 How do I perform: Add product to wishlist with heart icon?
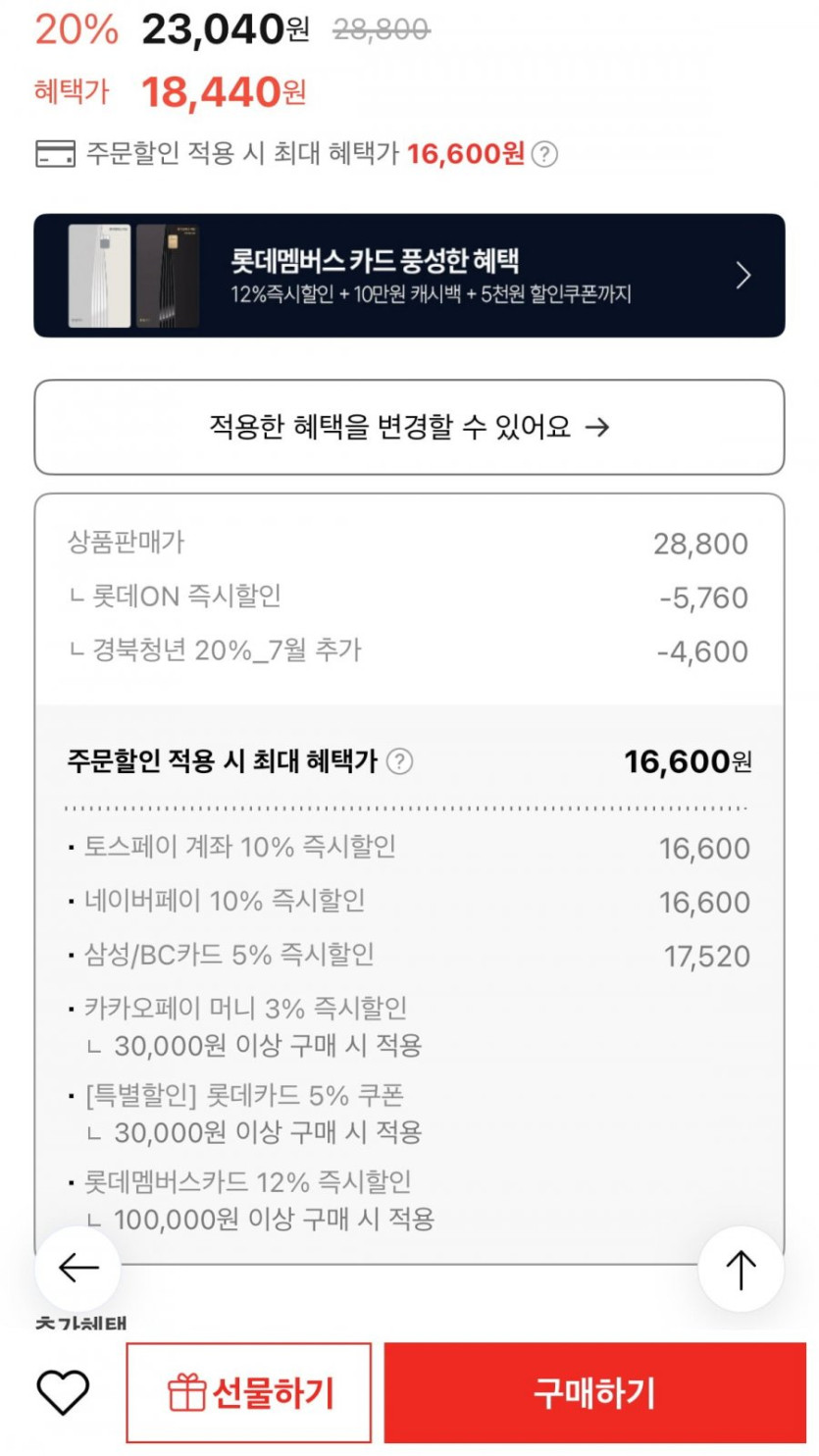point(63,1393)
